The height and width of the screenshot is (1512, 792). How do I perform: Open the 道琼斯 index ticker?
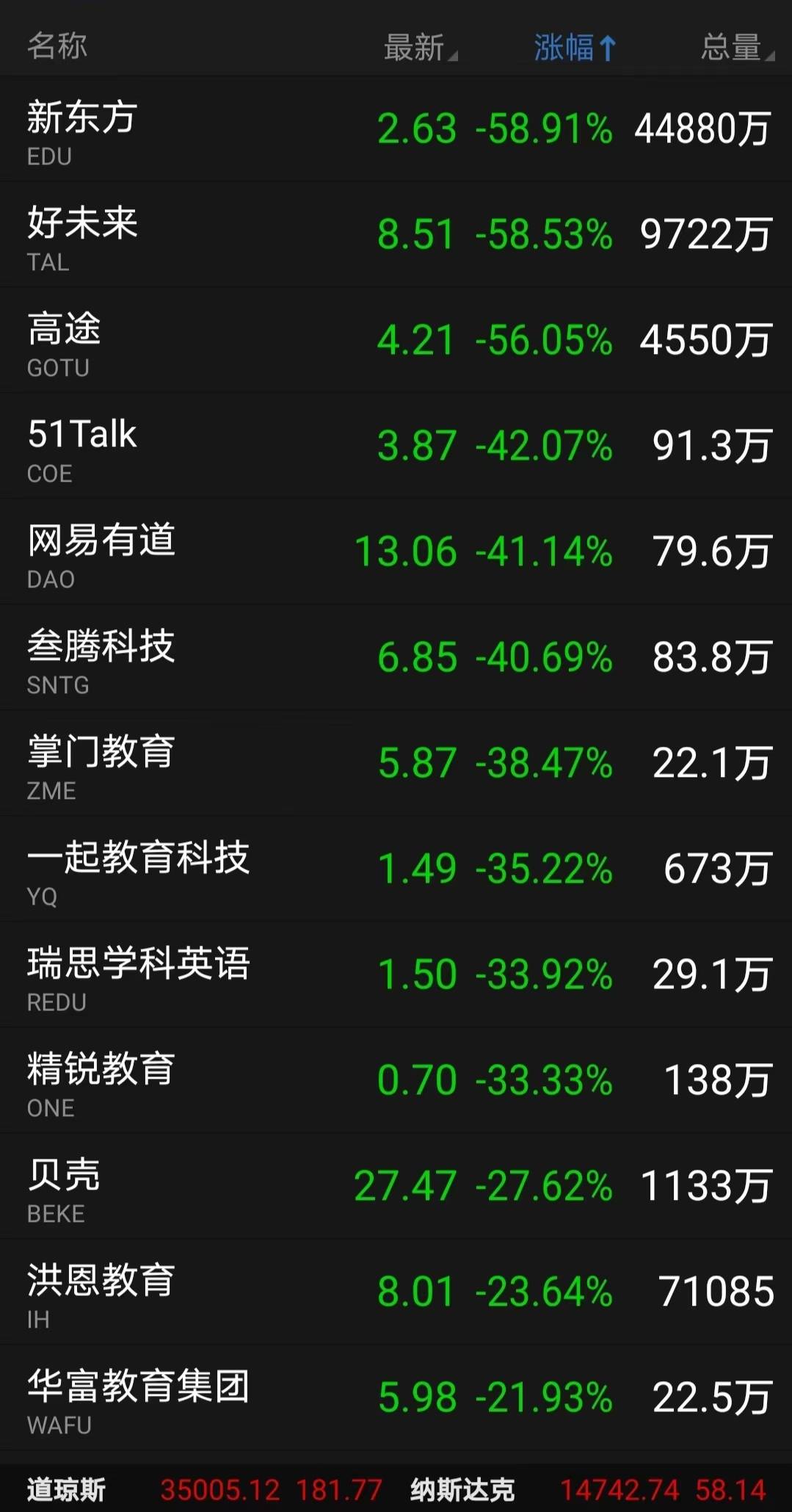click(x=205, y=1490)
